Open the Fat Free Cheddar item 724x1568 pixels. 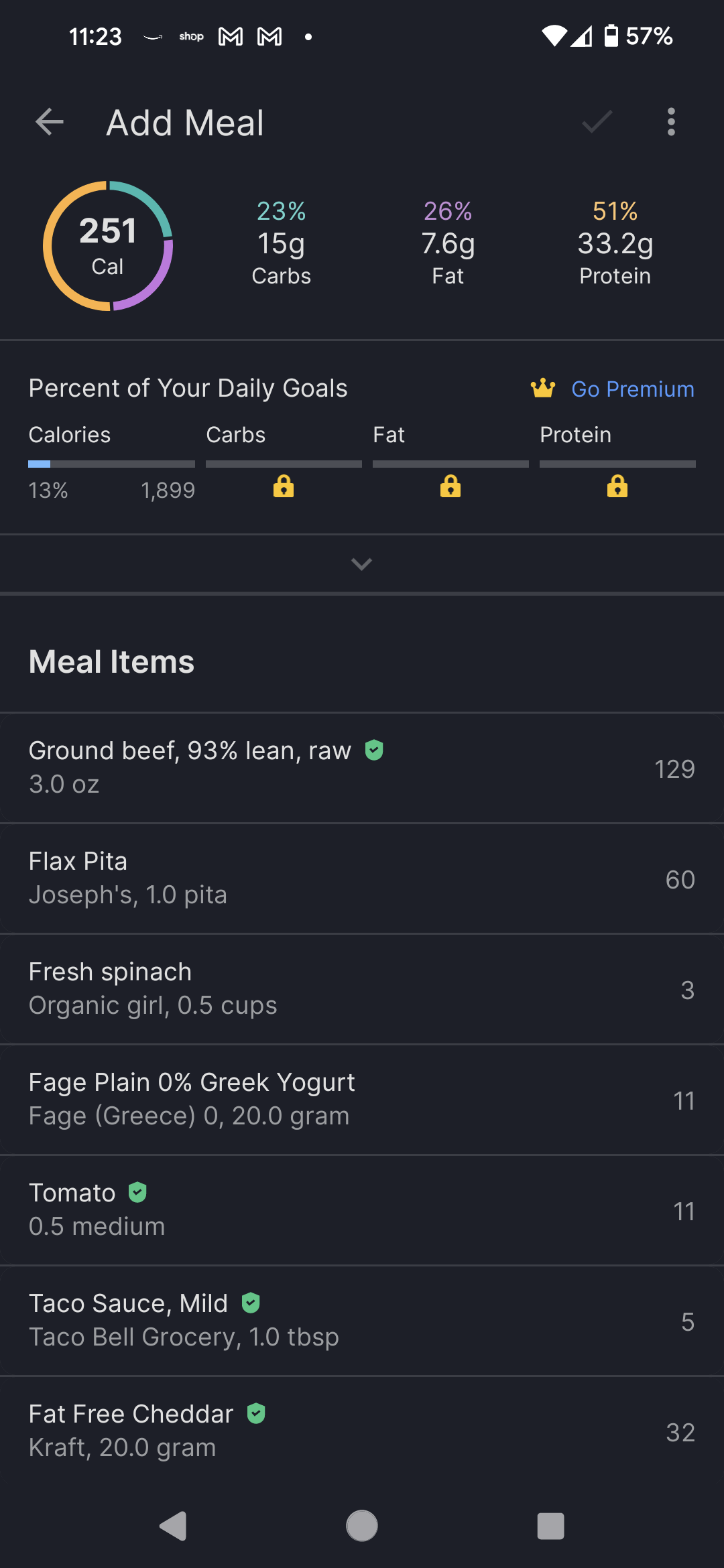(362, 1431)
